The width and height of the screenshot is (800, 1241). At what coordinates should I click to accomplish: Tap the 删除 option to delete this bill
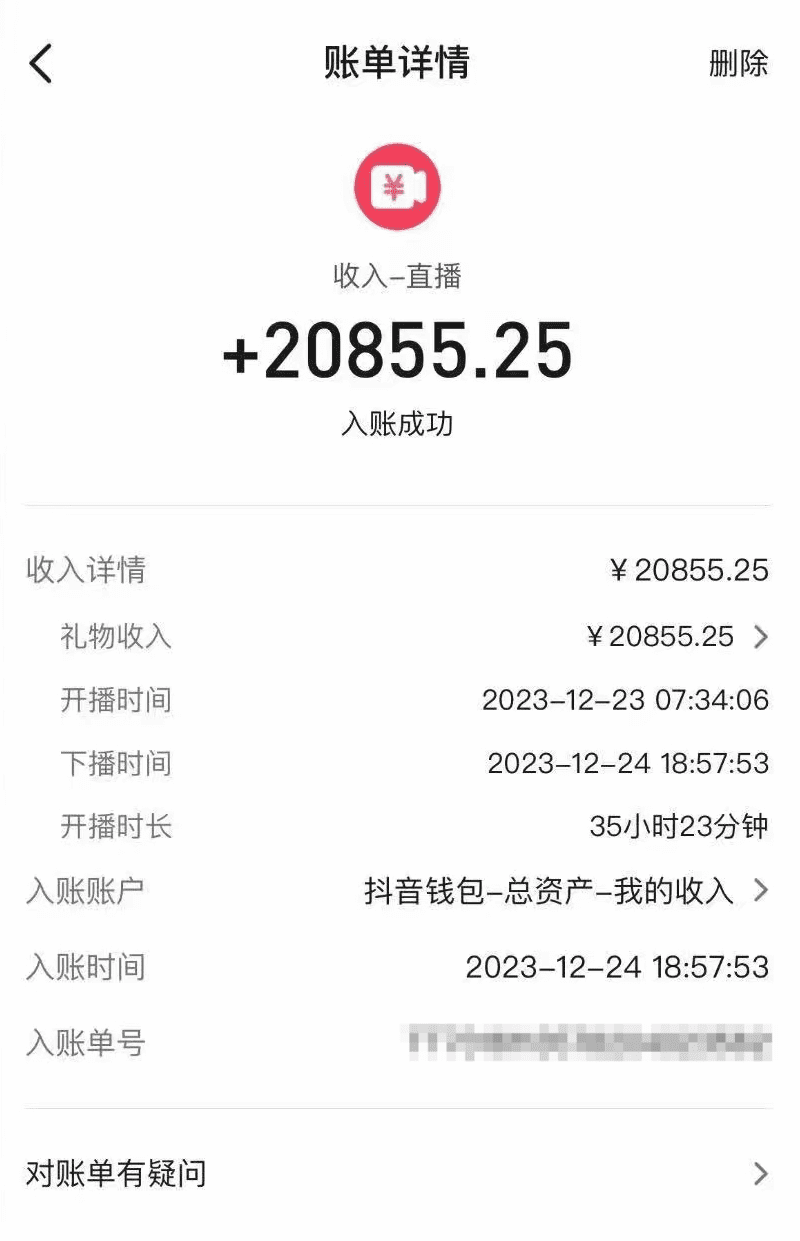coord(738,62)
